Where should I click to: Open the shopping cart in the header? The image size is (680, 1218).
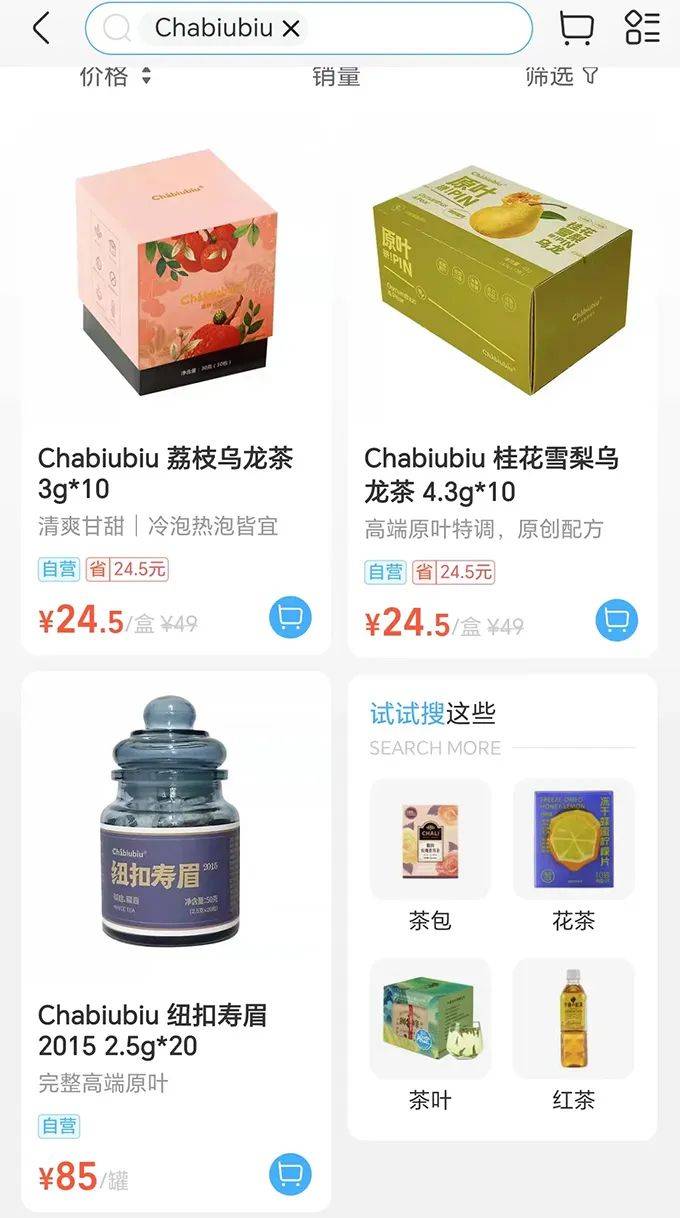tap(576, 28)
